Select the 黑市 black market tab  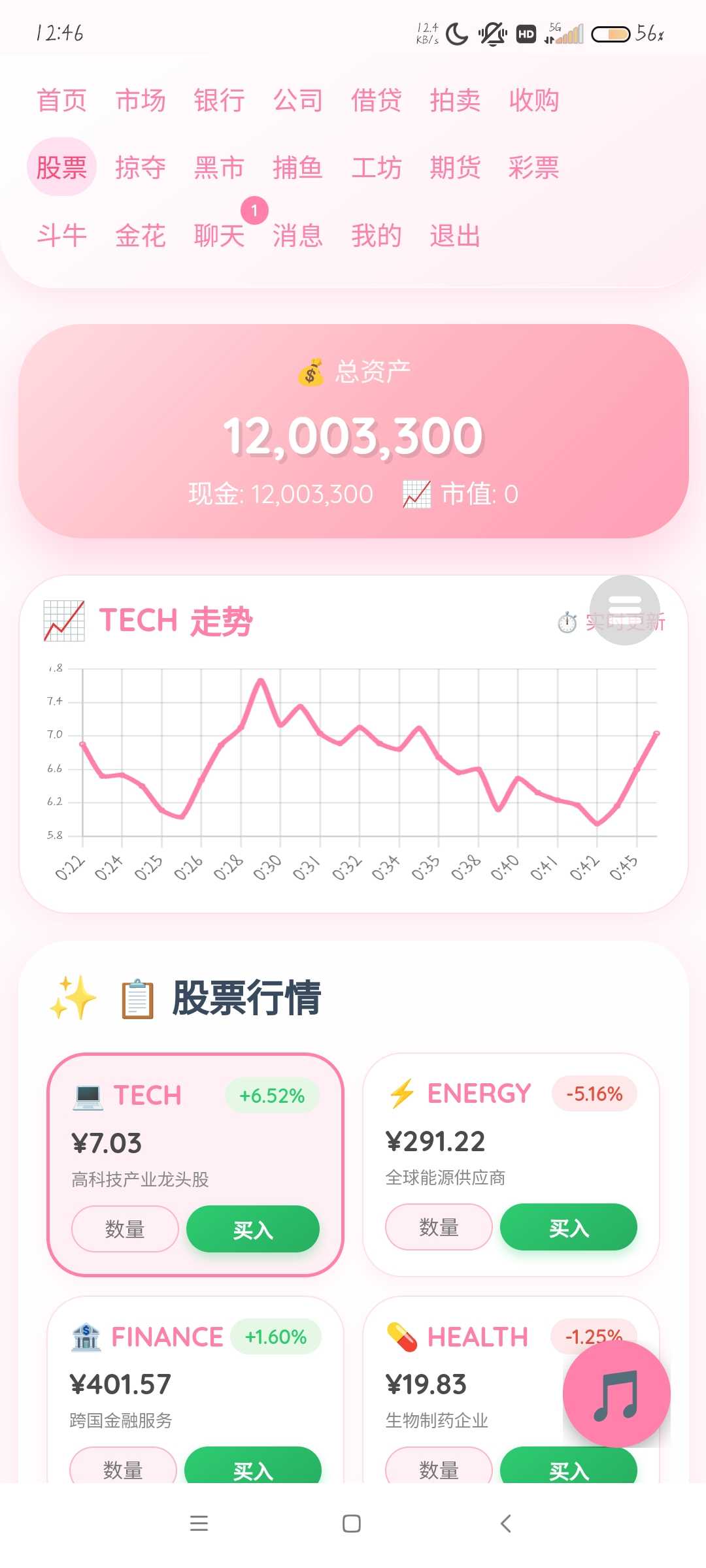pyautogui.click(x=219, y=168)
